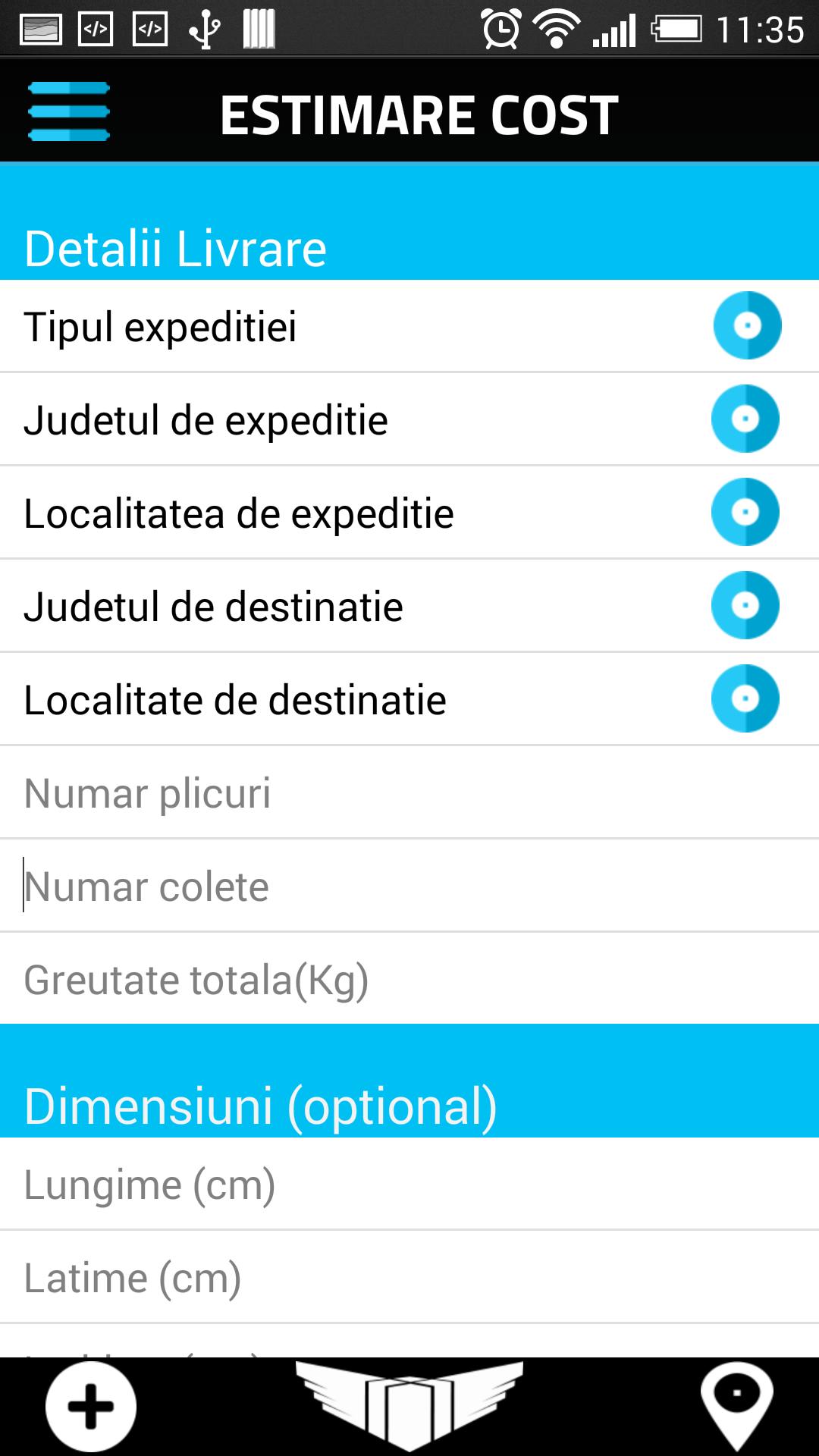The image size is (819, 1456).
Task: Focus the Lungime (cm) field
Action: pyautogui.click(x=409, y=1185)
